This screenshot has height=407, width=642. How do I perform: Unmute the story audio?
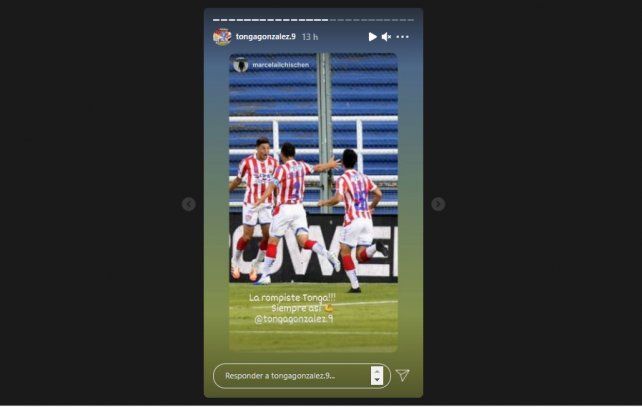[x=386, y=37]
